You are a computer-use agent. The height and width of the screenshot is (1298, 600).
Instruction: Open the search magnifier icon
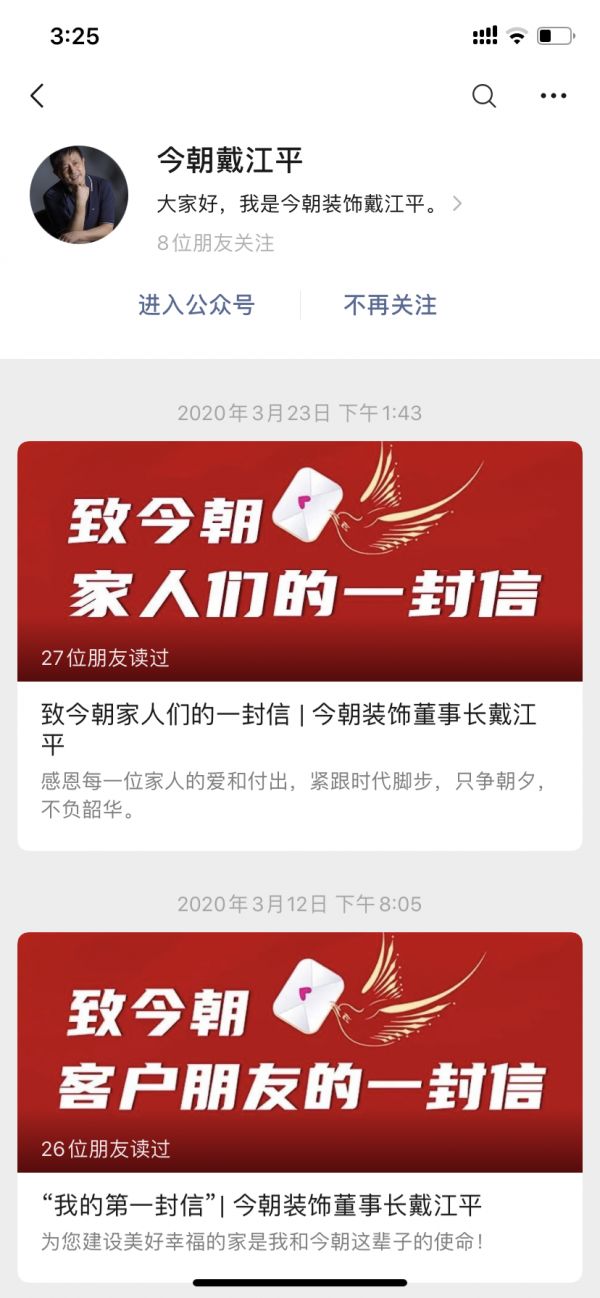click(484, 96)
